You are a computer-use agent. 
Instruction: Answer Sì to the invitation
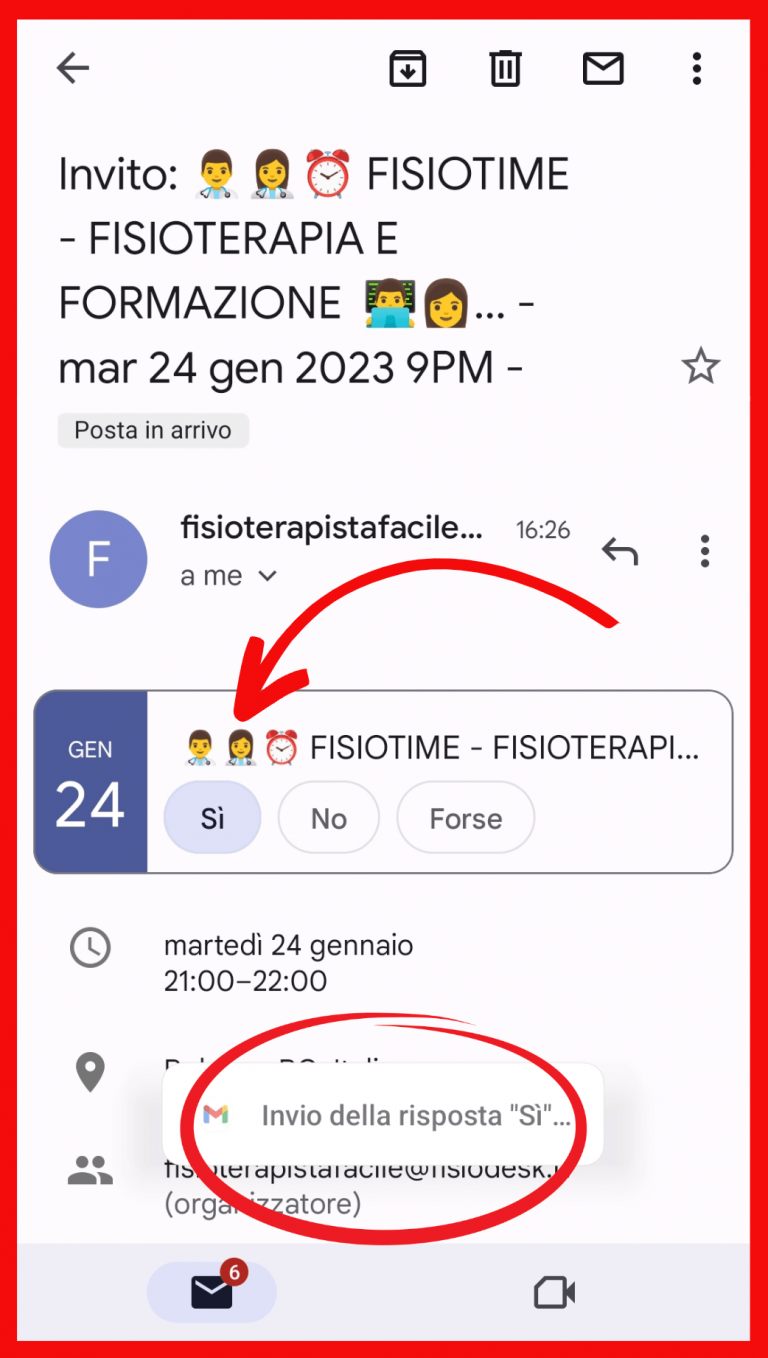pyautogui.click(x=212, y=819)
